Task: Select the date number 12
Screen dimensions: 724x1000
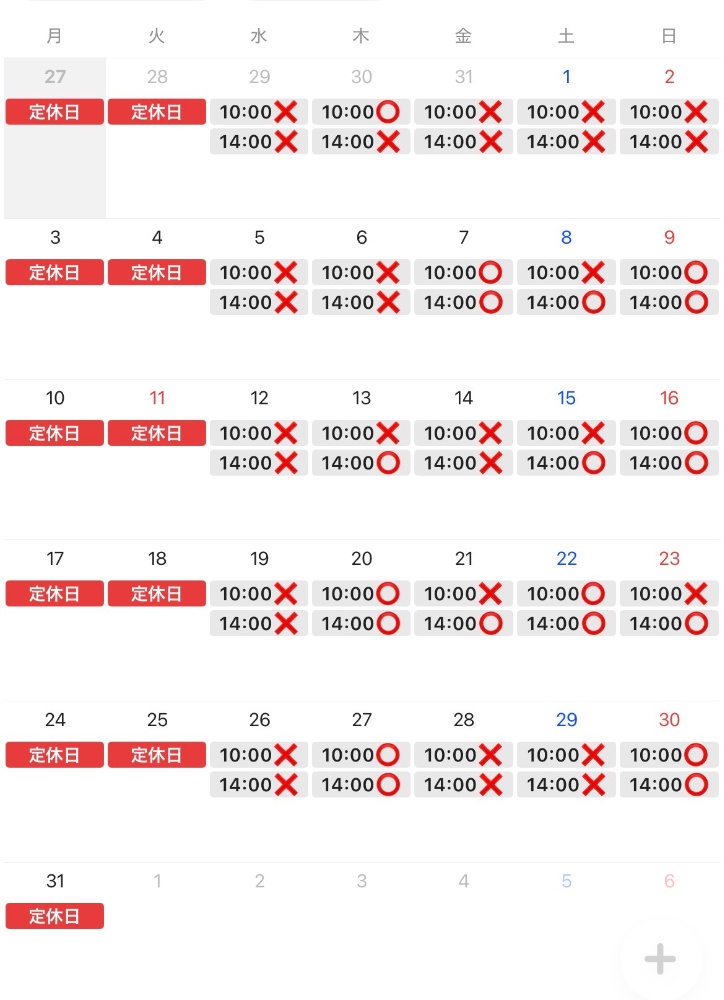Action: (259, 398)
